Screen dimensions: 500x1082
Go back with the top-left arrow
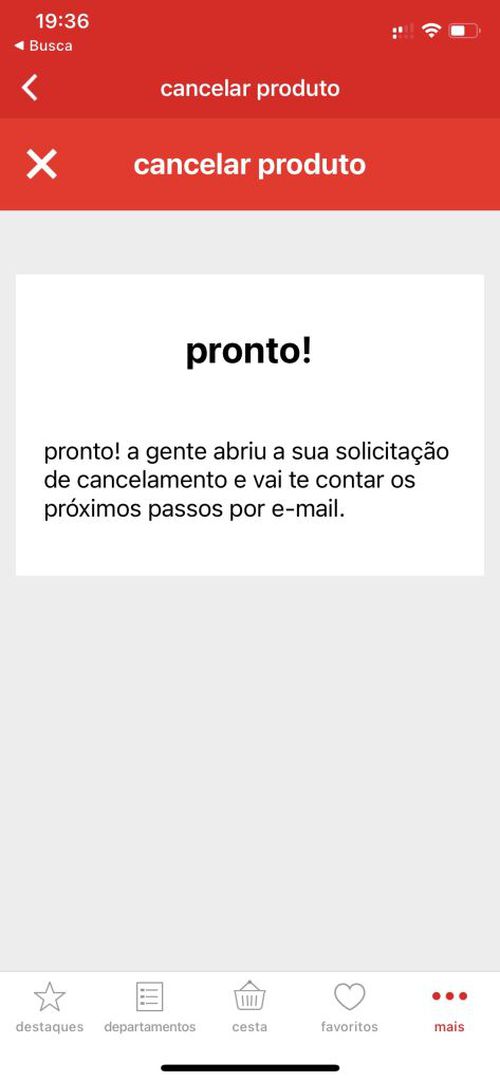pyautogui.click(x=30, y=88)
